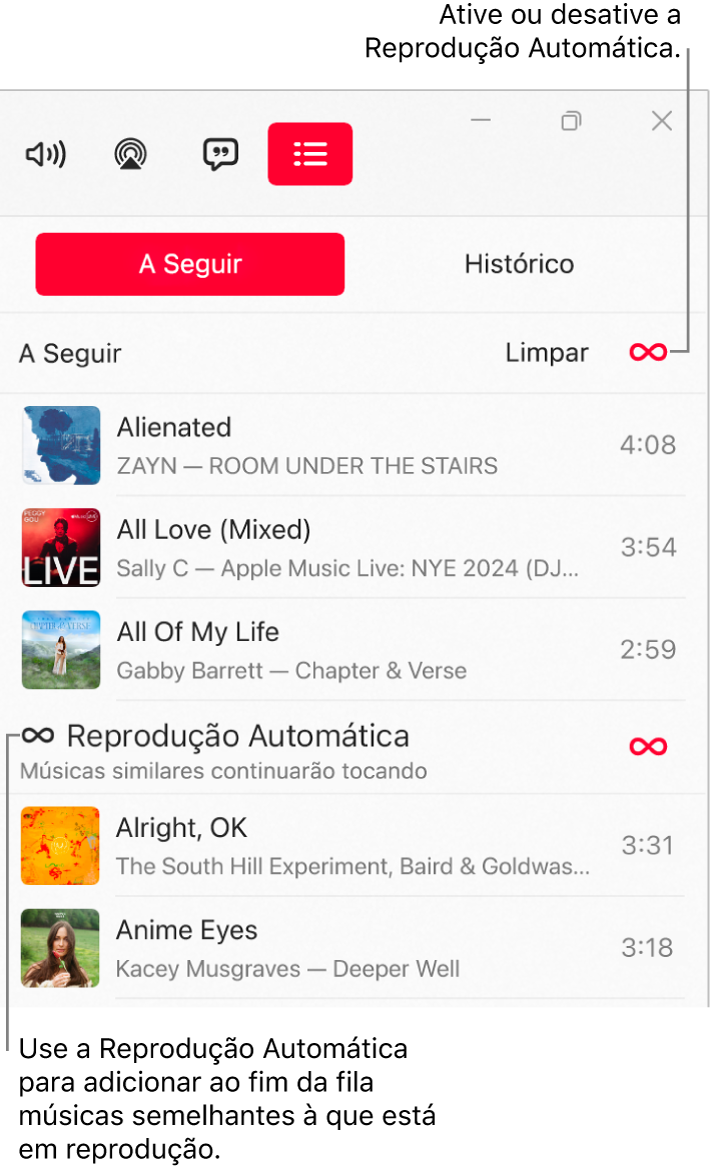Play Alright, OK from the autoplay list
710x1170 pixels.
[x=352, y=846]
